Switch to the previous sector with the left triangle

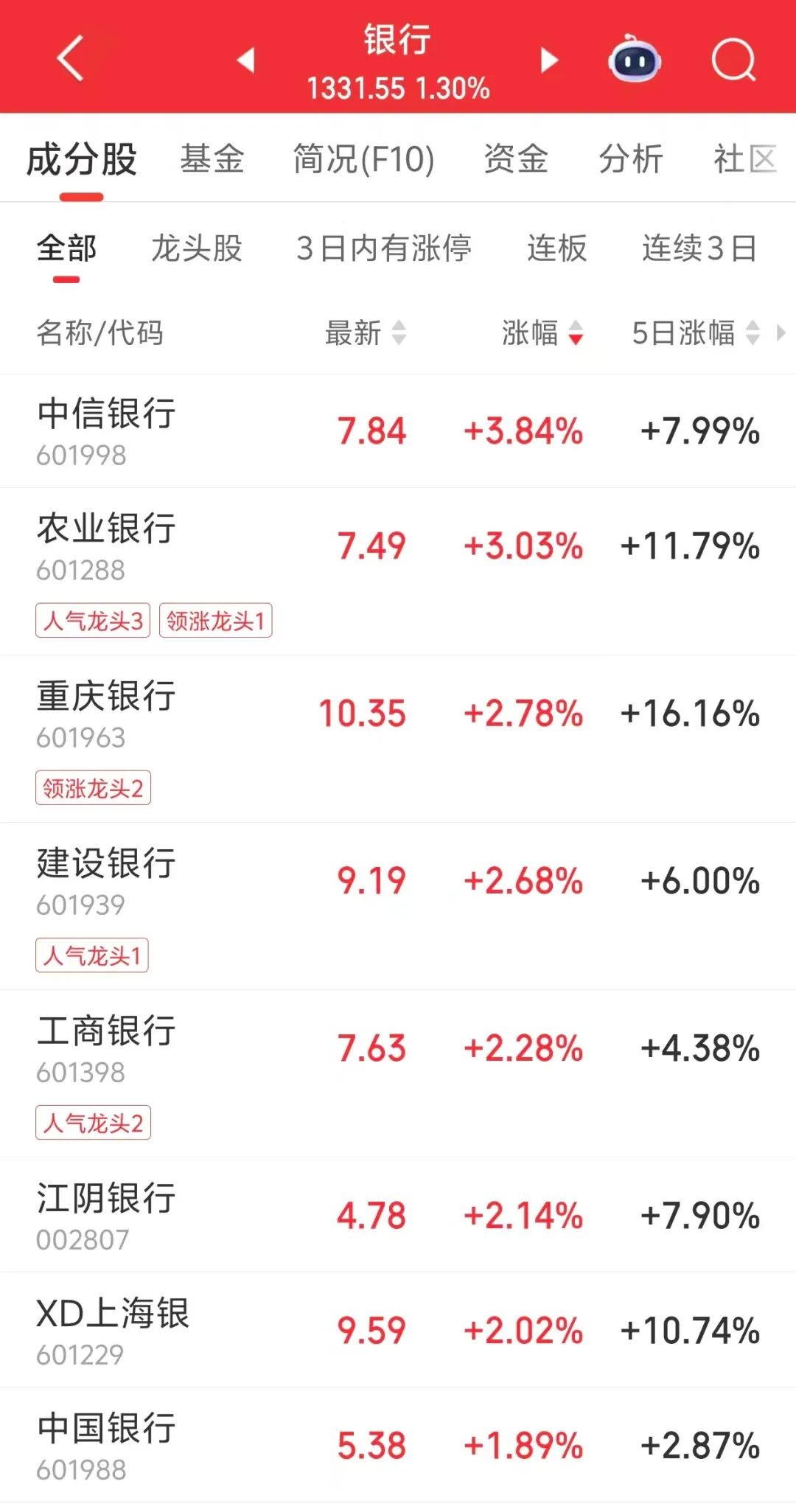tap(246, 60)
